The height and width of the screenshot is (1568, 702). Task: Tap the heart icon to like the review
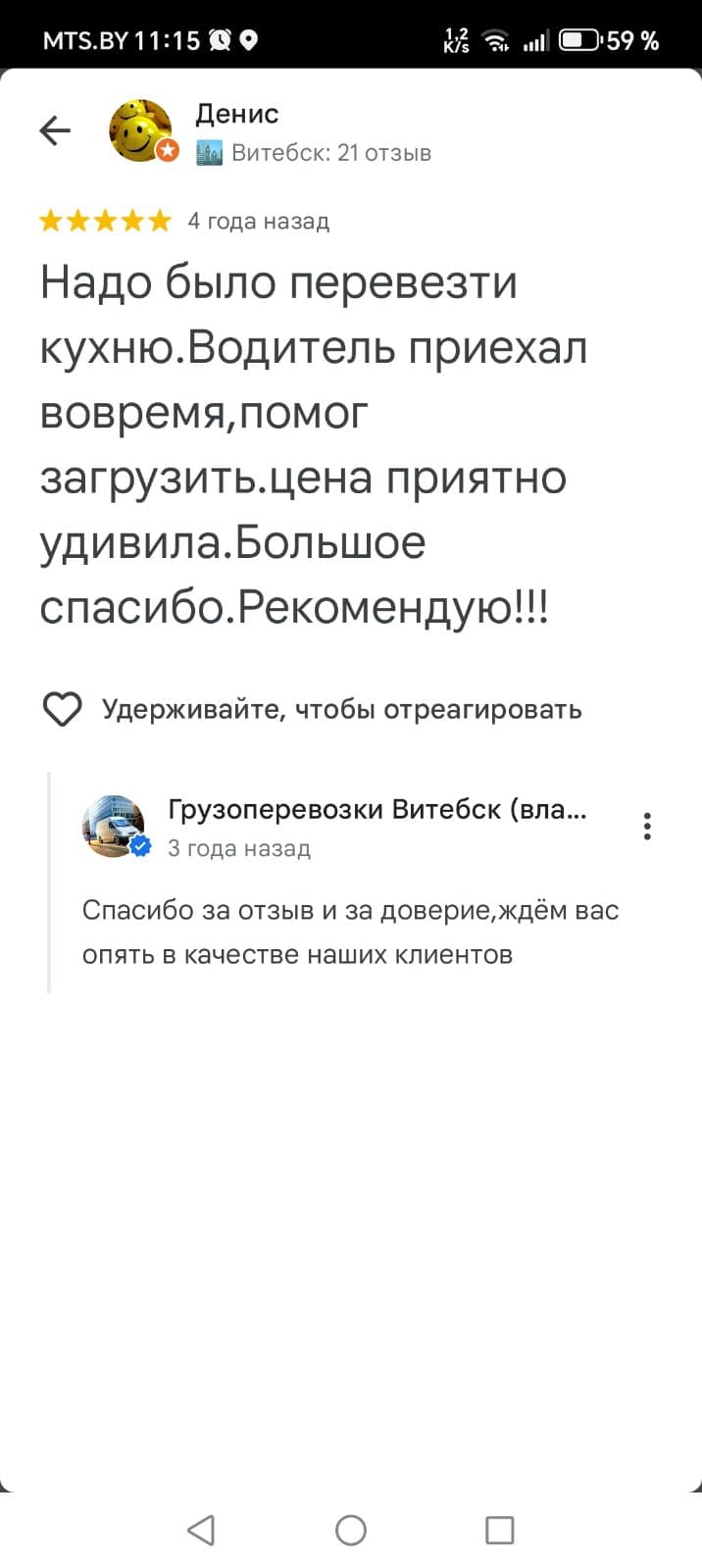(x=63, y=709)
